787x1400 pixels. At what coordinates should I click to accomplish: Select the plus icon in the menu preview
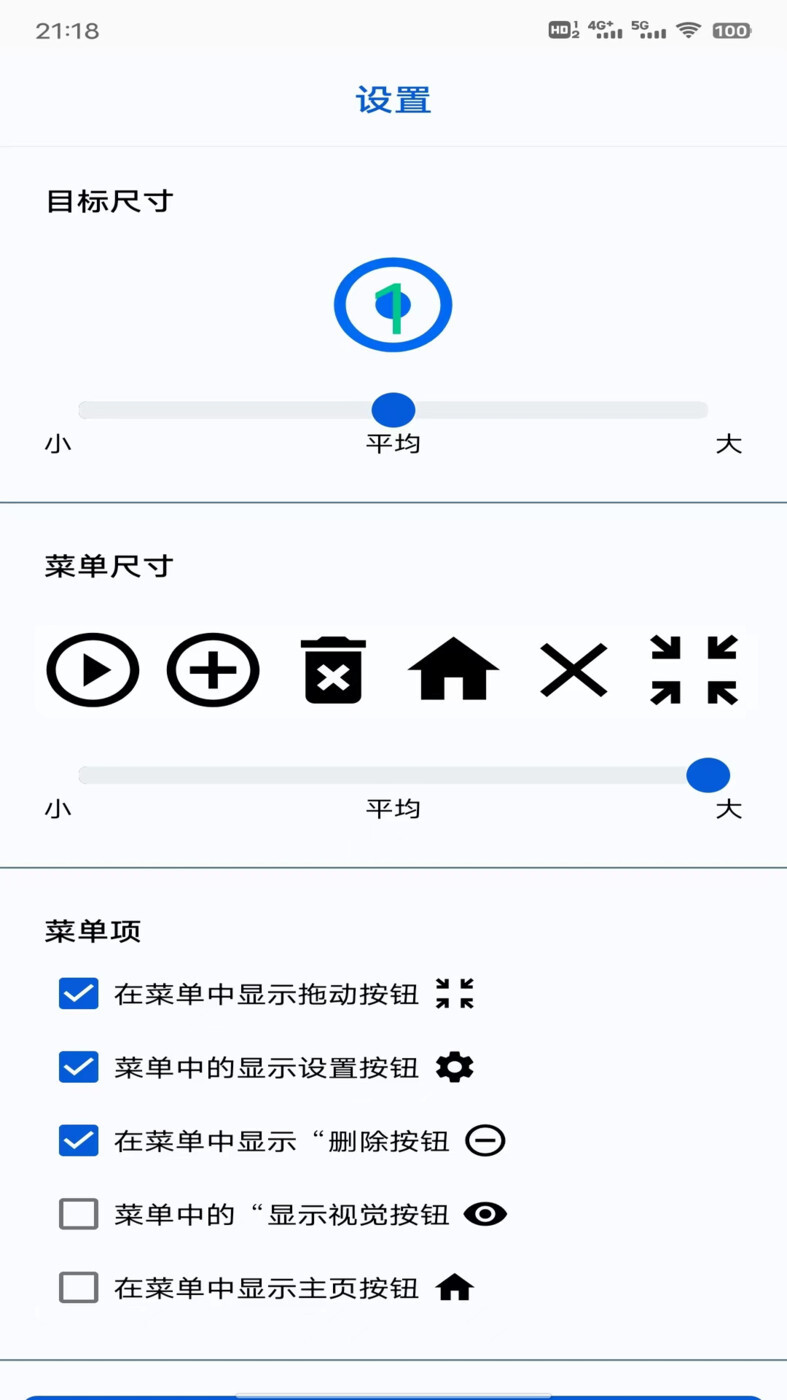212,670
